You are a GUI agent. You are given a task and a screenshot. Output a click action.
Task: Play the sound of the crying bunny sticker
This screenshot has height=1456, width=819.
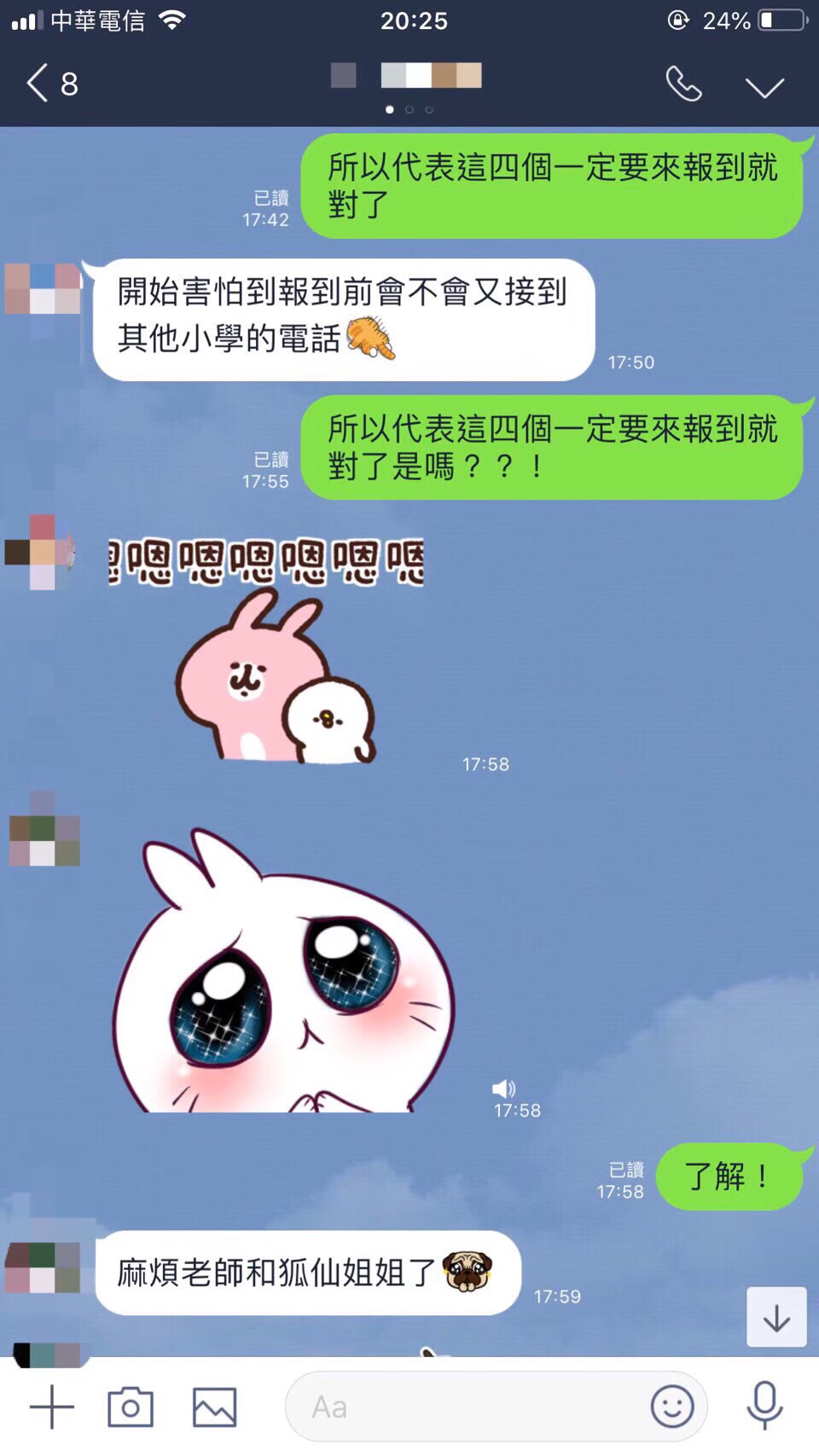pos(503,1088)
